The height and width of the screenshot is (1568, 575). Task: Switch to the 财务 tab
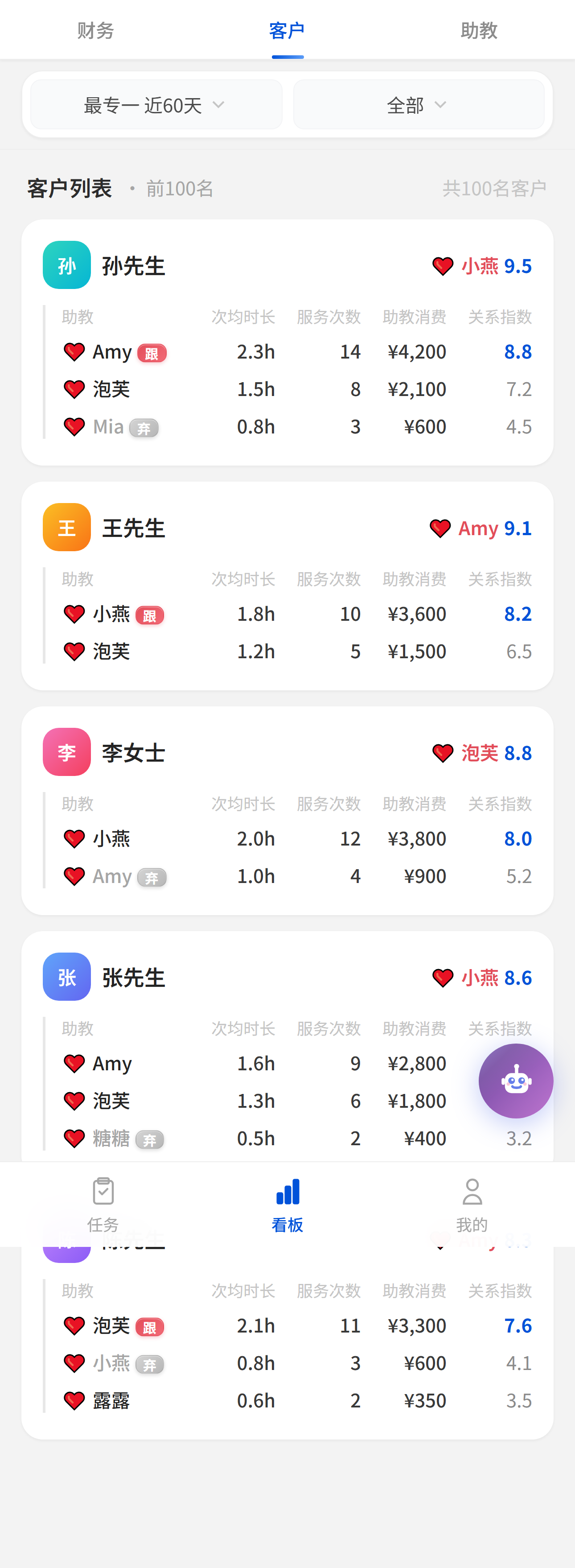(x=95, y=30)
